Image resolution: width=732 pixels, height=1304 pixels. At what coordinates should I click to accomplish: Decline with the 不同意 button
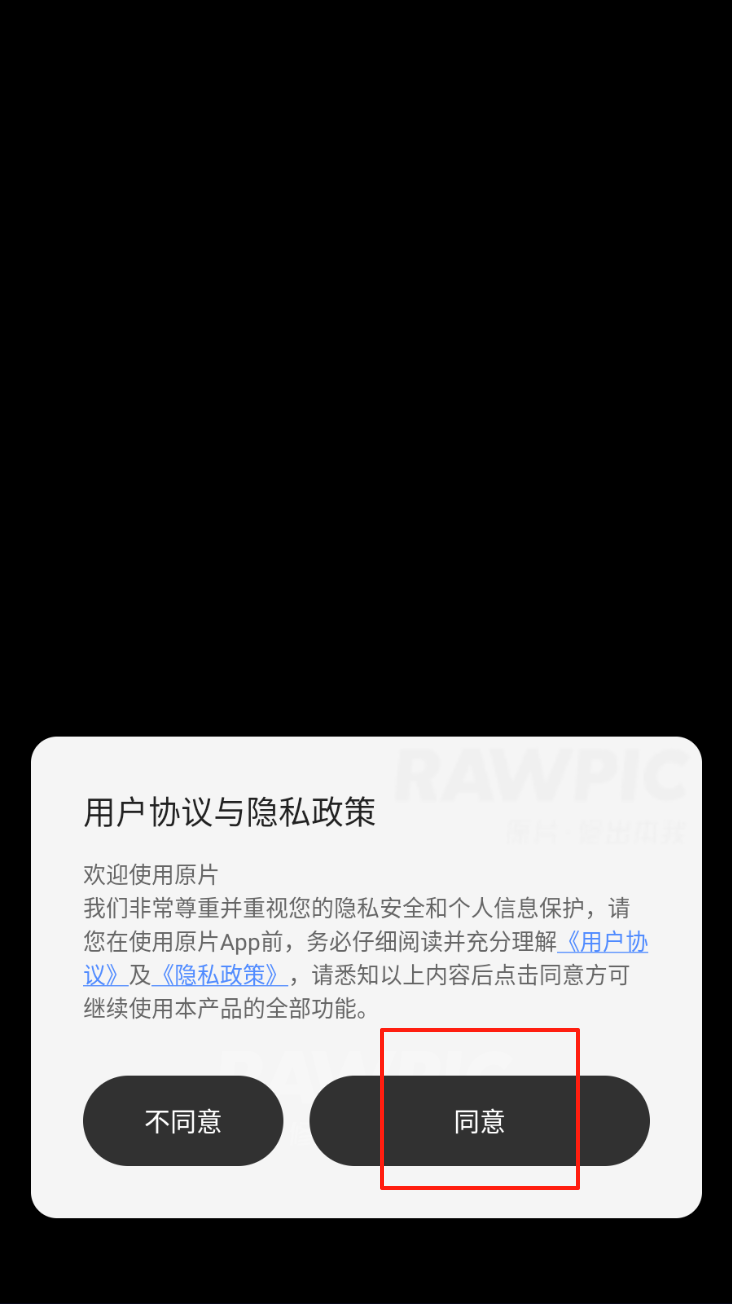coord(183,1121)
